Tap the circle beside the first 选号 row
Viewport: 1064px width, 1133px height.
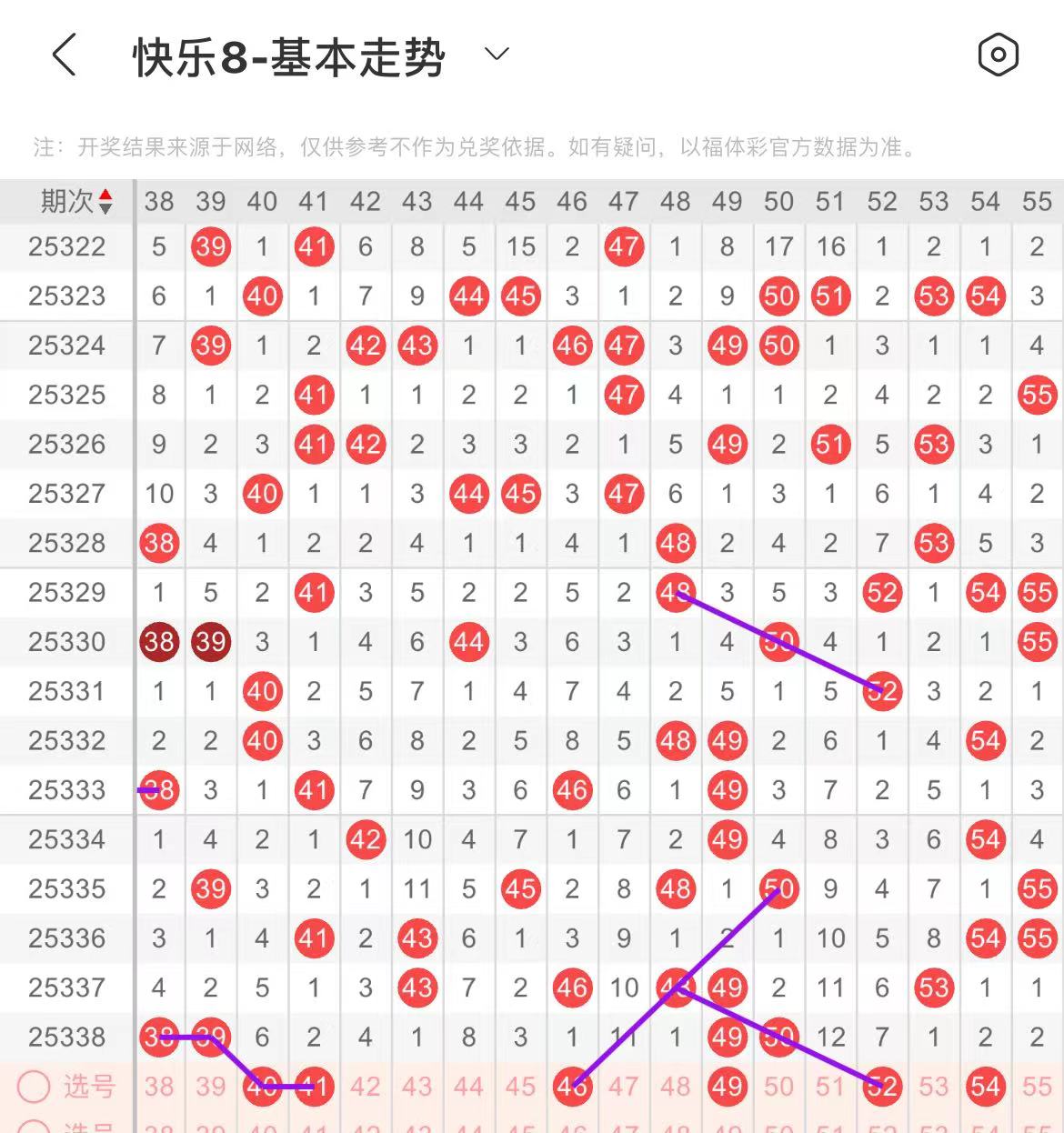click(35, 1087)
